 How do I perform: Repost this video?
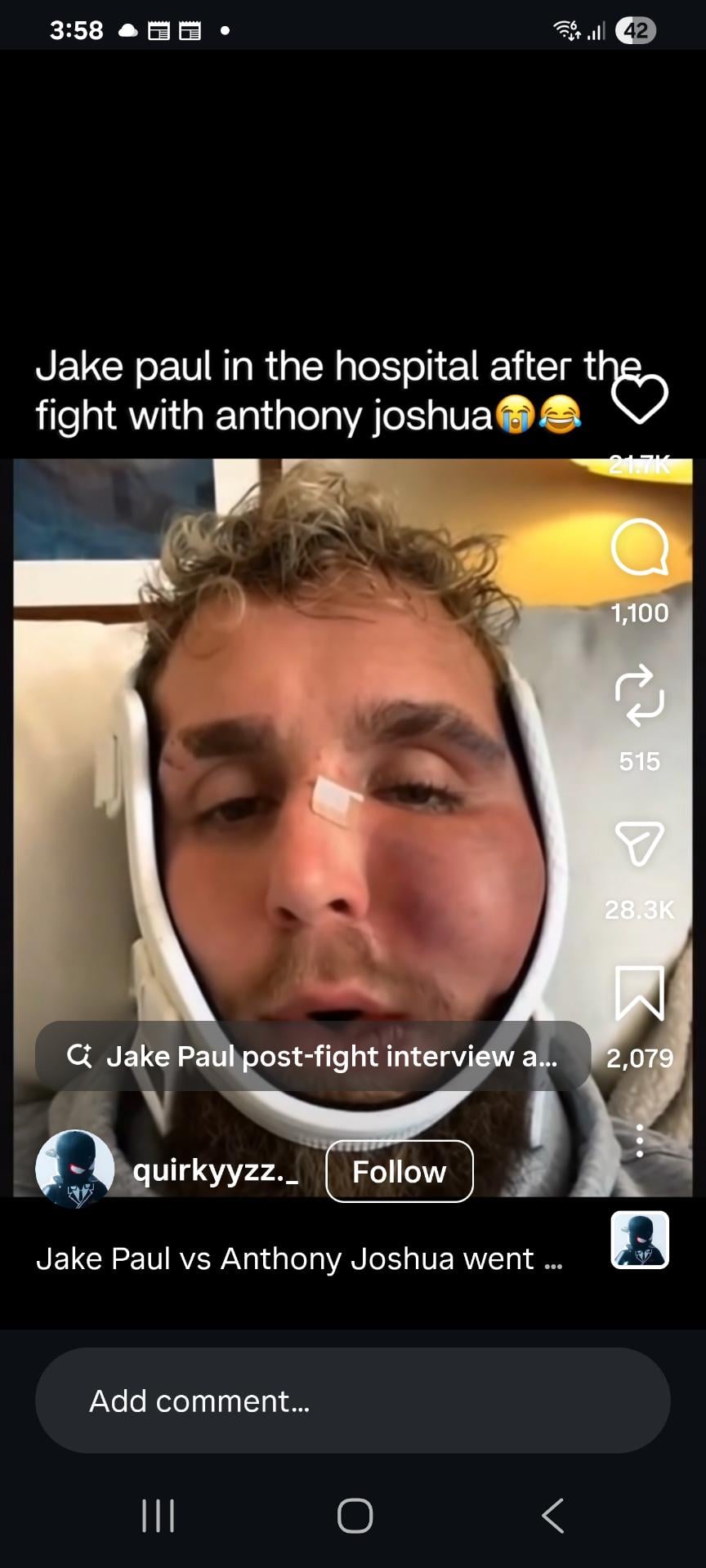click(639, 695)
